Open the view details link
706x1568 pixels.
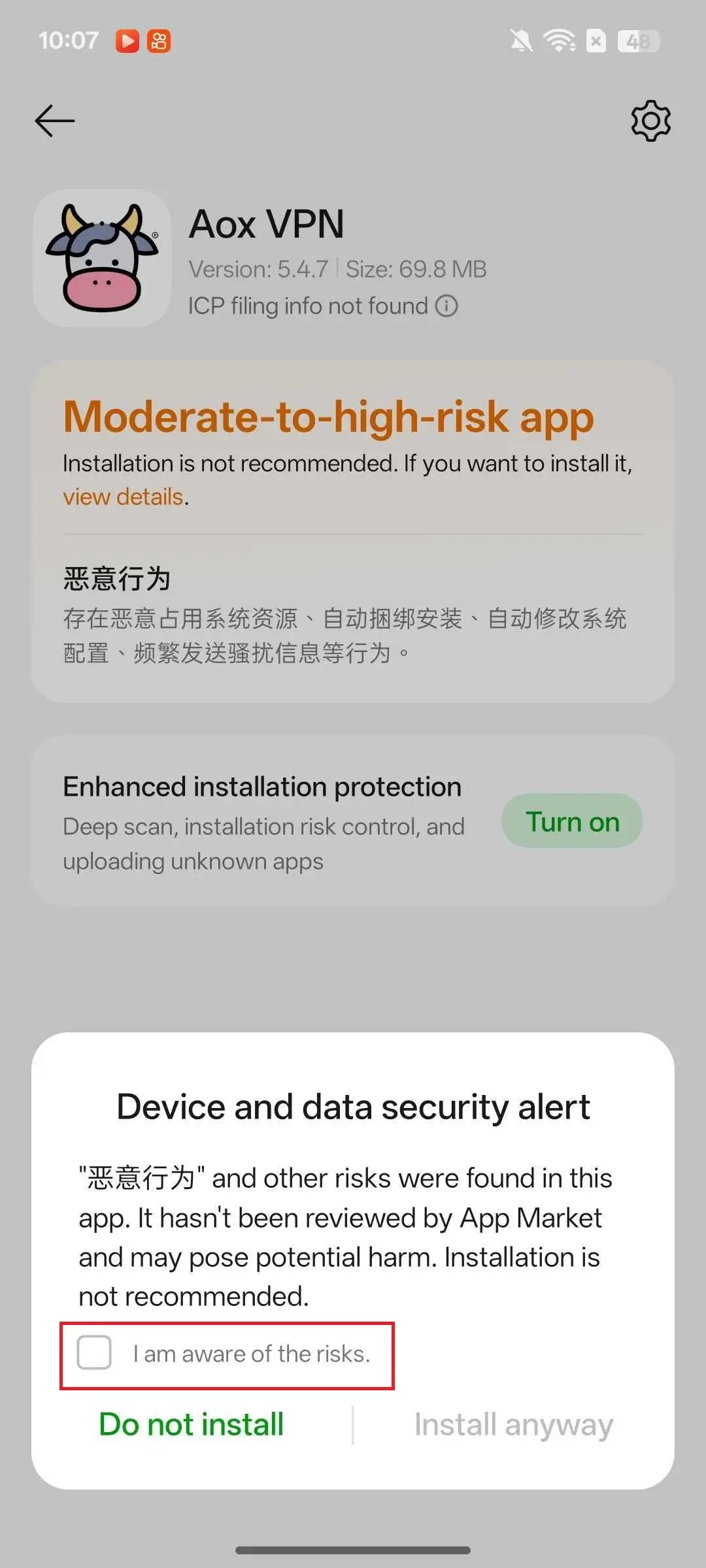pos(123,497)
